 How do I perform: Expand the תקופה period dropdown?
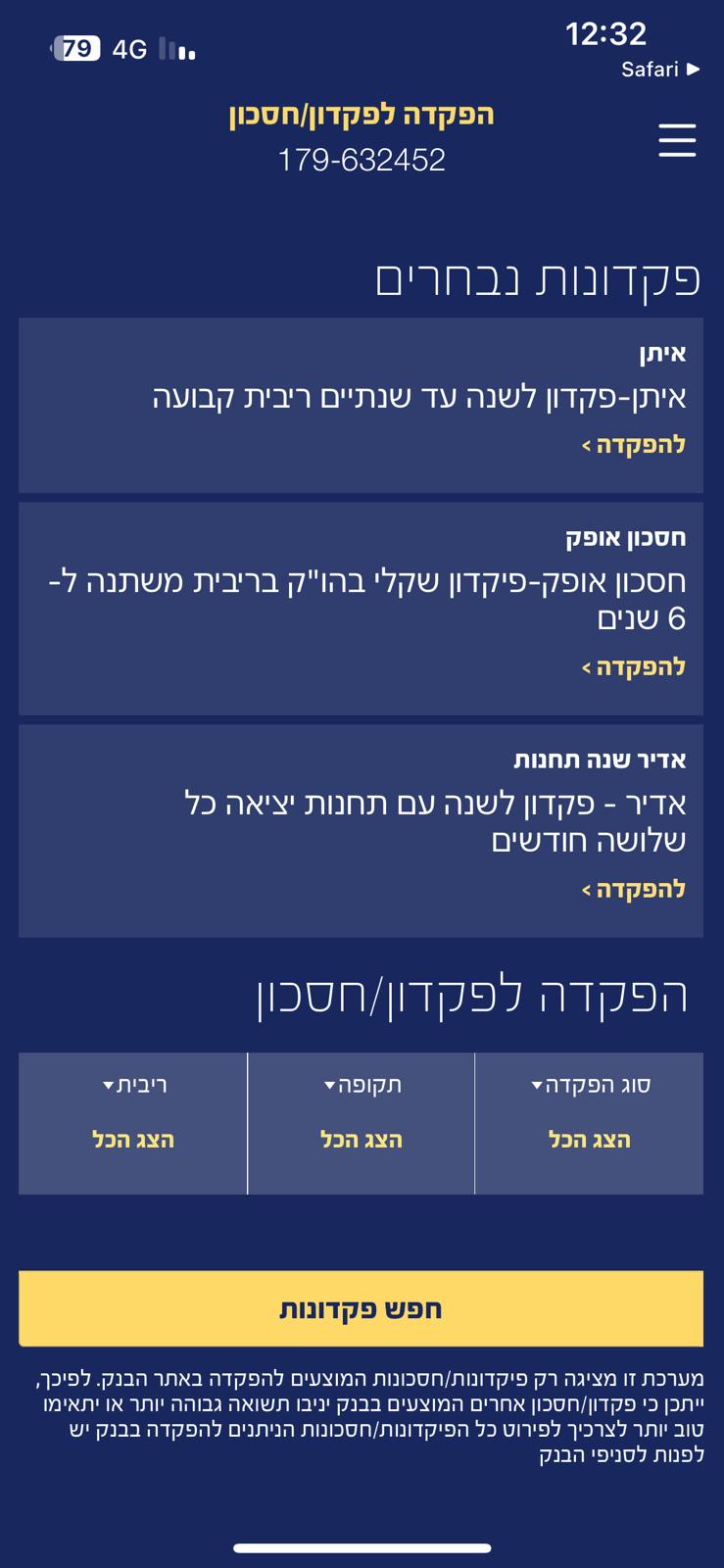[x=362, y=1086]
